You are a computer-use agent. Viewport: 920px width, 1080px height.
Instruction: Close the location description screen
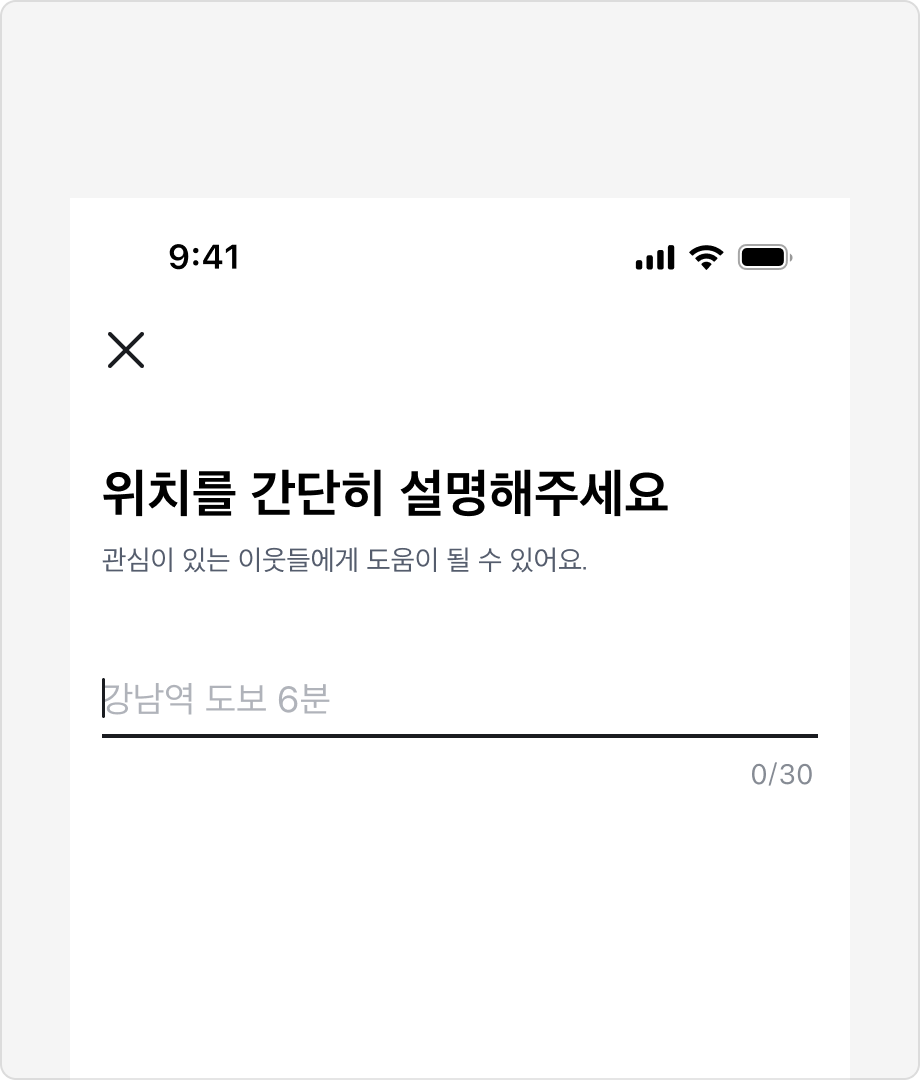[127, 352]
